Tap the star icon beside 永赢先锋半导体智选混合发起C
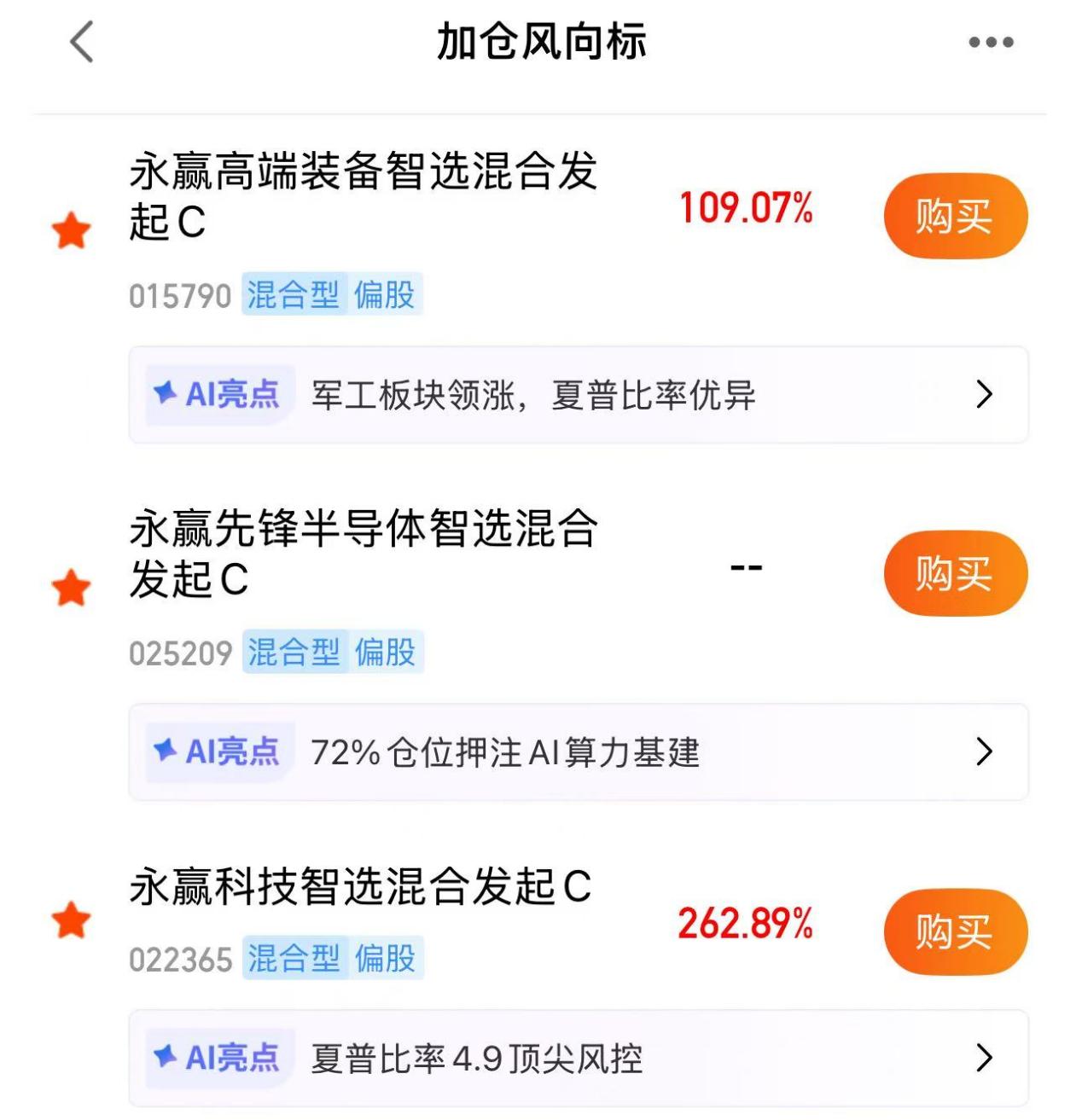This screenshot has height=1120, width=1082. point(73,588)
